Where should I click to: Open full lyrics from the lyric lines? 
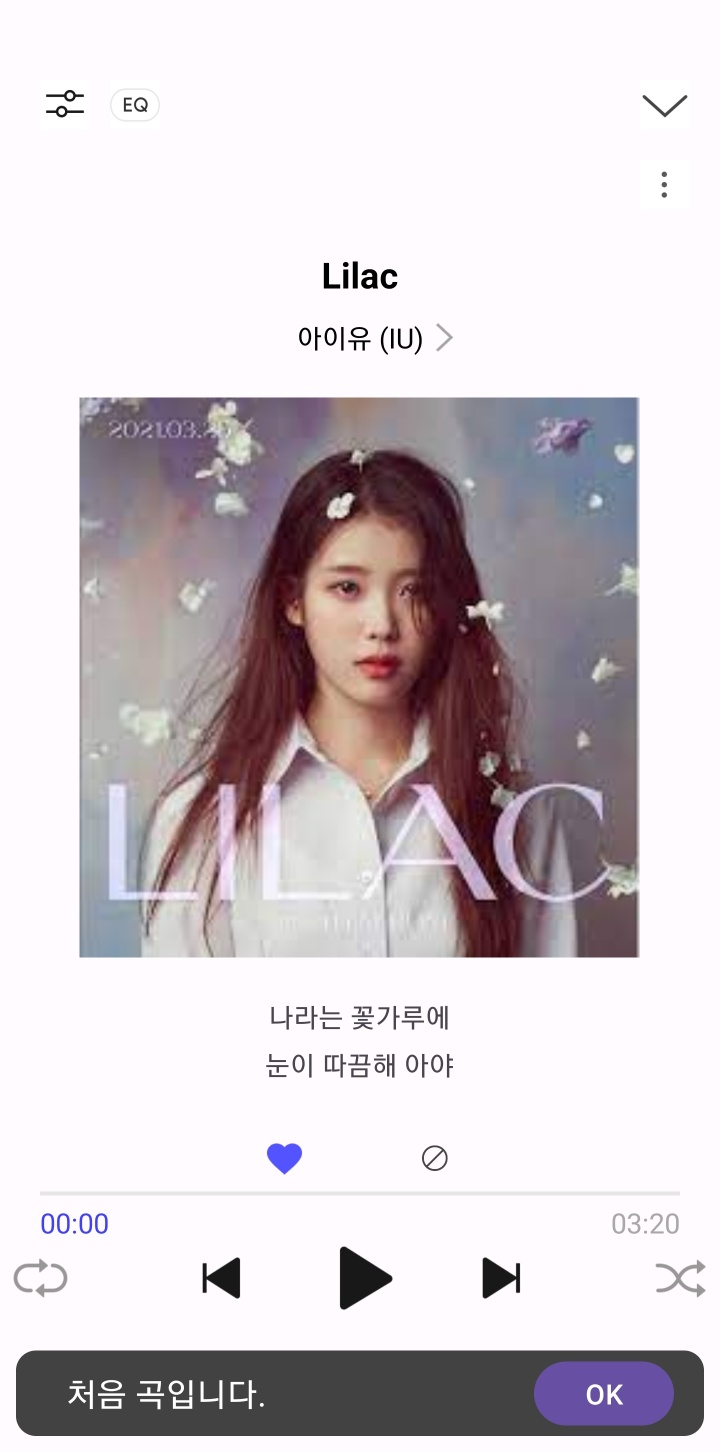pos(360,1042)
